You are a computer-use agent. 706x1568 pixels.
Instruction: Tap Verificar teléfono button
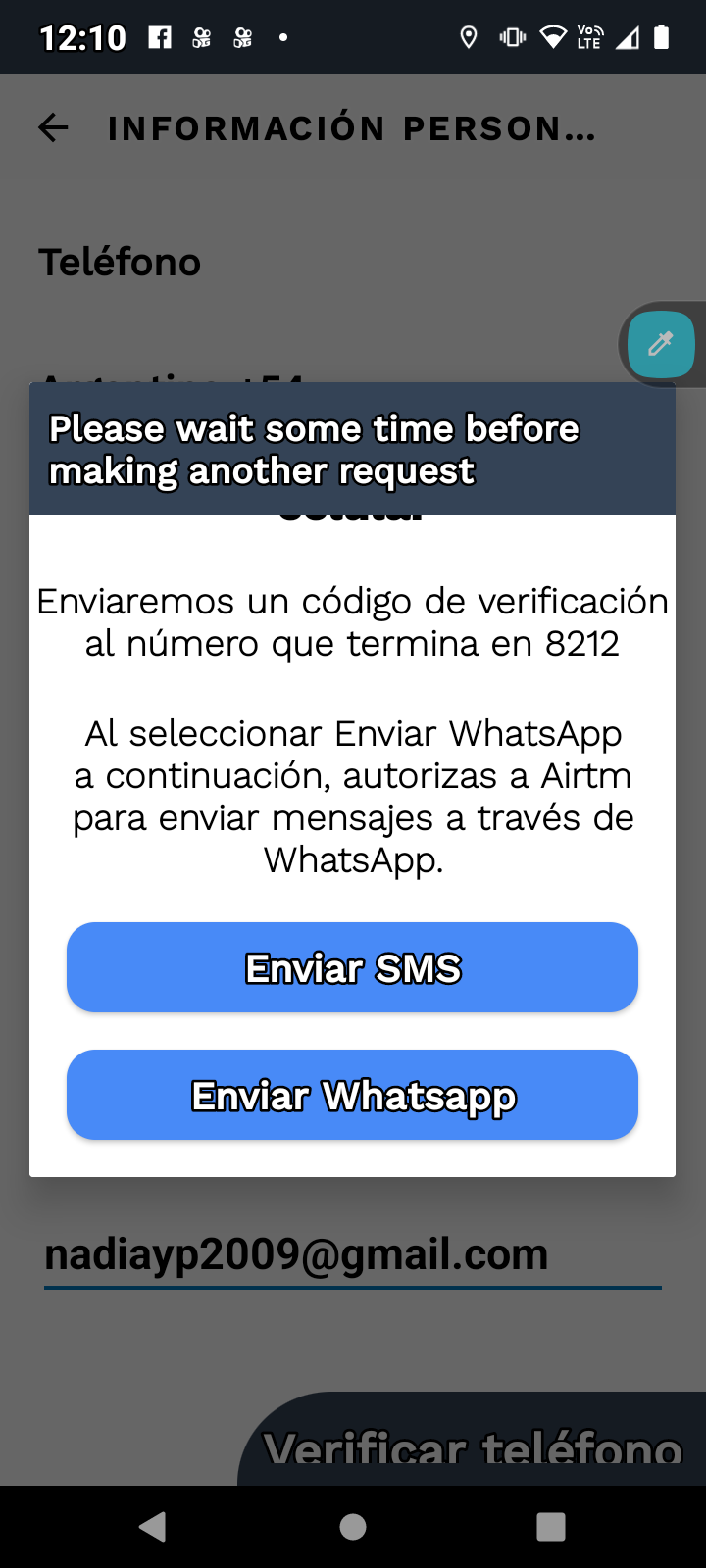(x=473, y=1441)
